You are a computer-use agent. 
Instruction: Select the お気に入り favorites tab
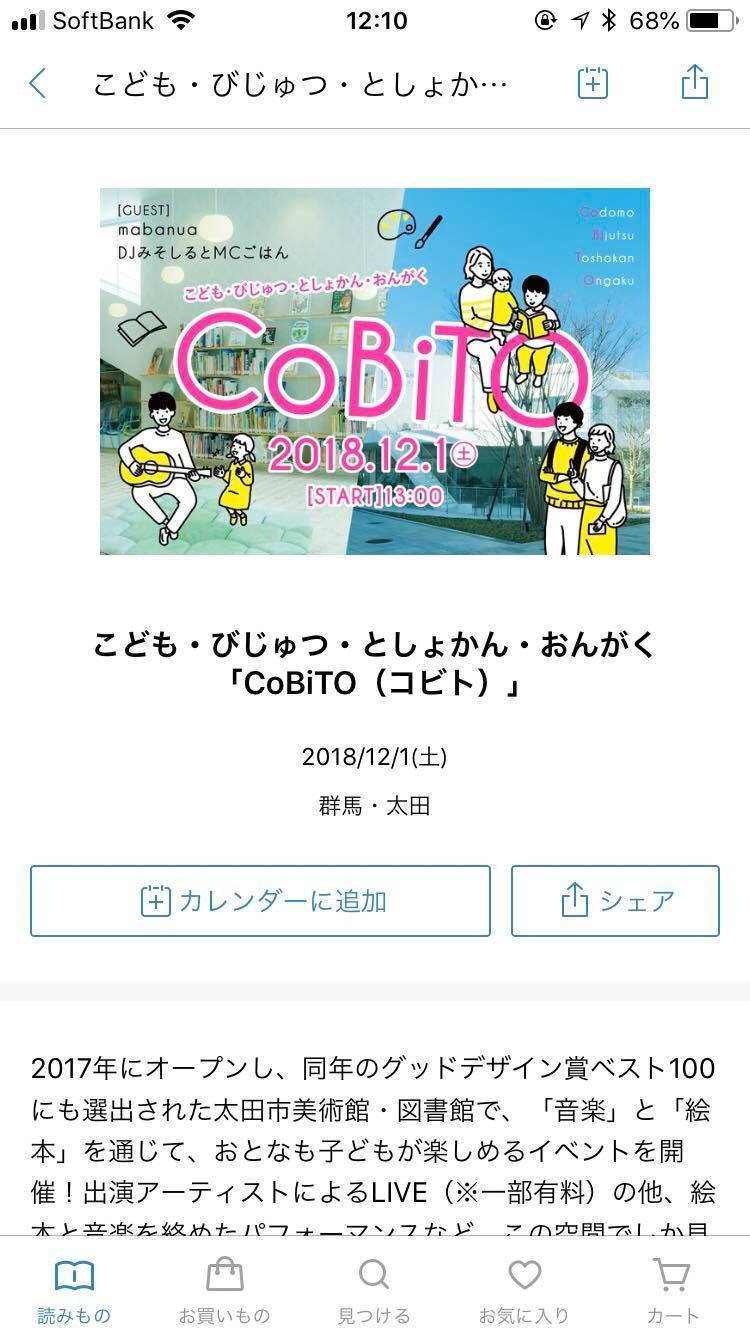point(524,1289)
